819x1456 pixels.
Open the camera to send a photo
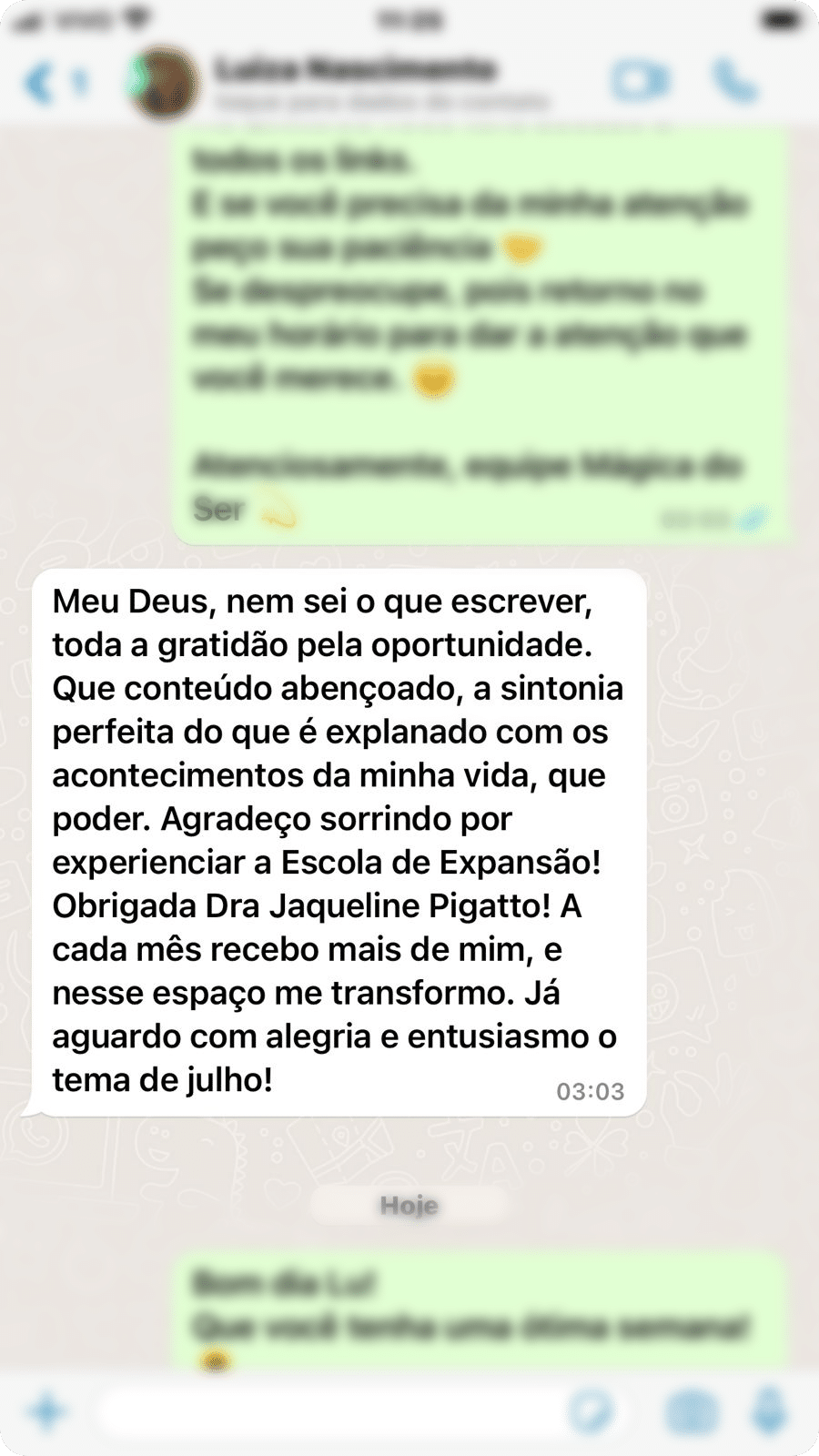click(692, 1413)
